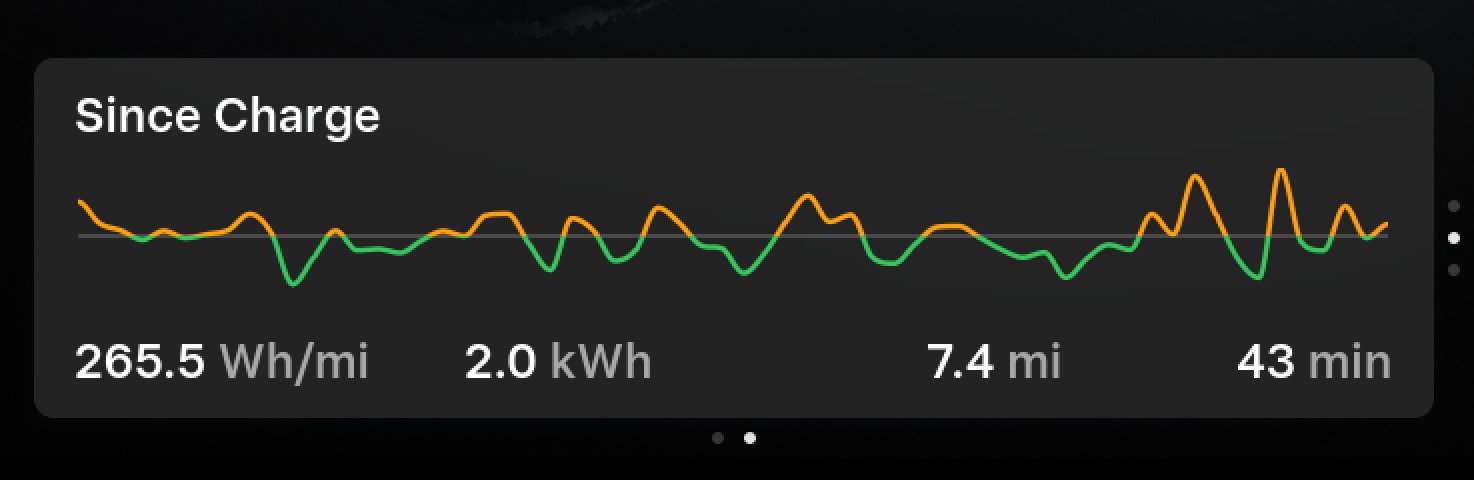Select the top vertical page dot beside the card
The height and width of the screenshot is (480, 1474).
[1454, 206]
